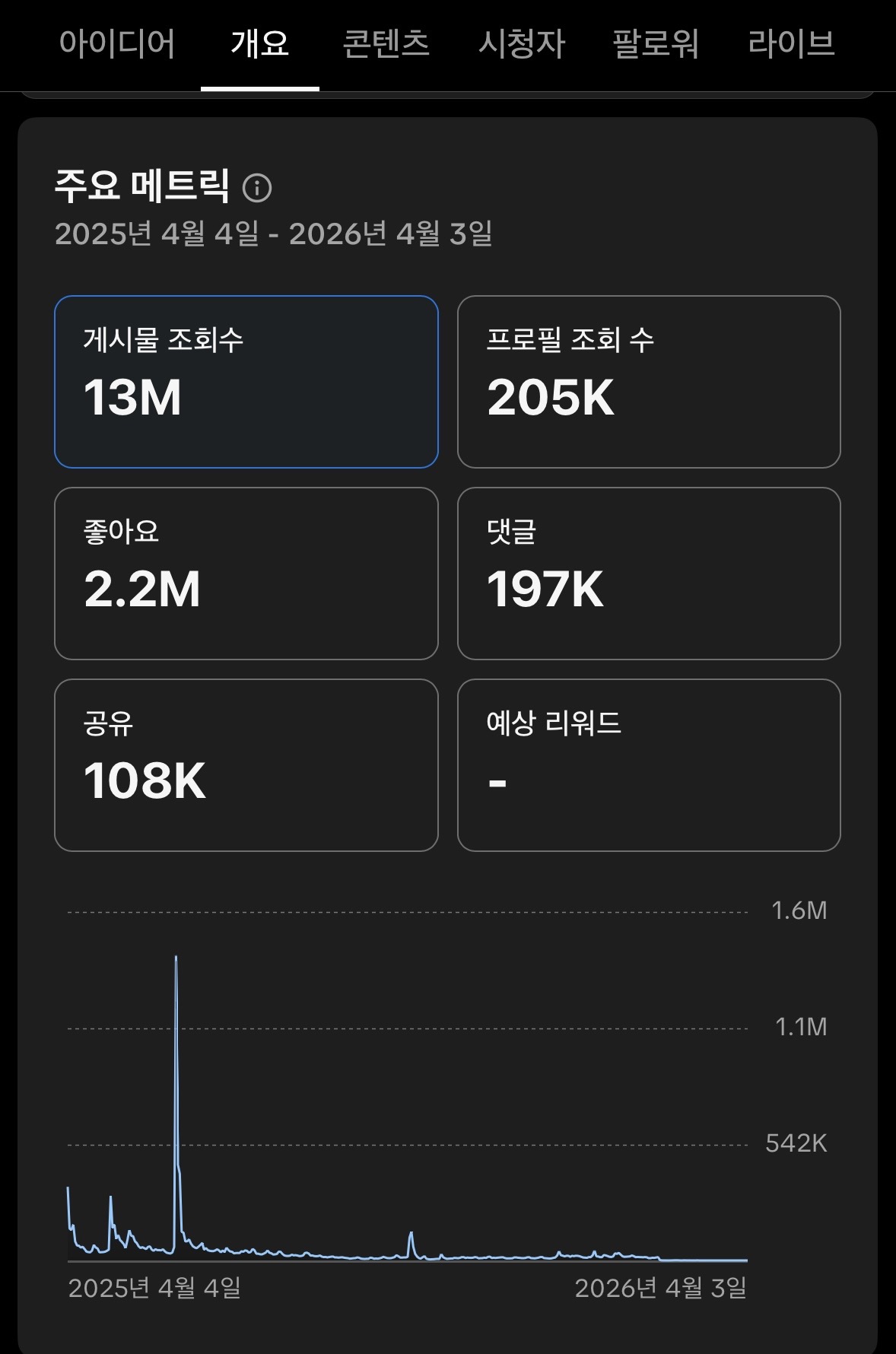
Task: Select the 개요 tab
Action: click(x=259, y=43)
